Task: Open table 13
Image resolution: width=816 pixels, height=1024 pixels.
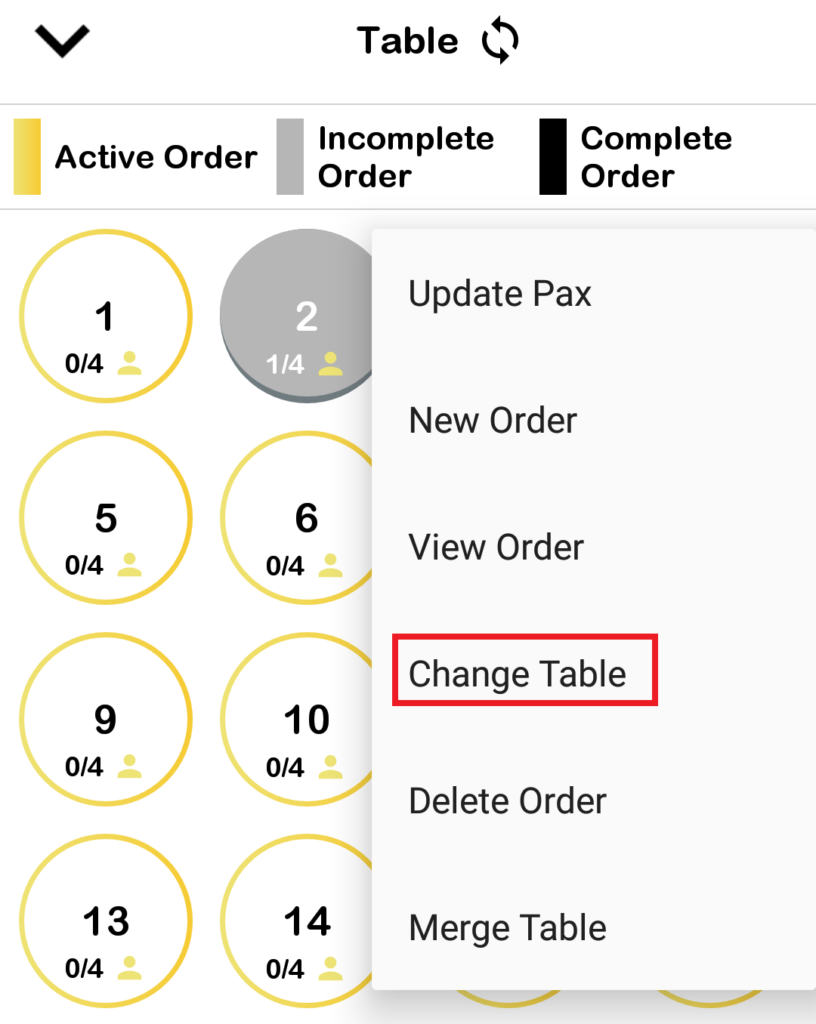Action: point(105,921)
